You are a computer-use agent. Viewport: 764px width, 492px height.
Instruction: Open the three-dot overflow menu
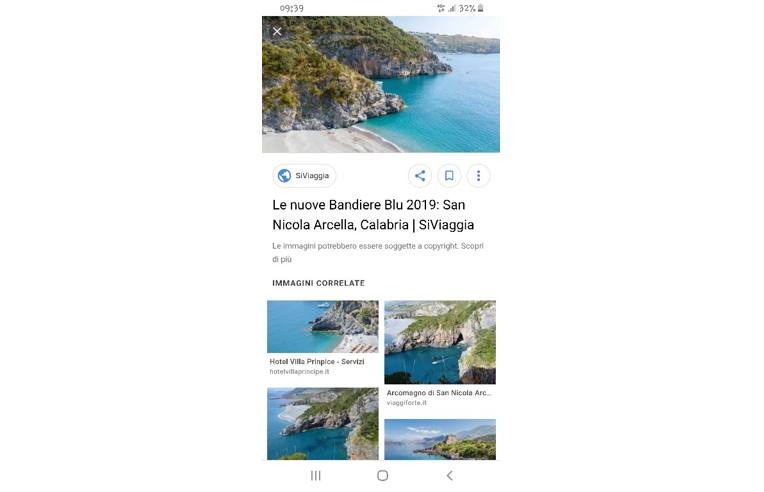click(x=478, y=176)
